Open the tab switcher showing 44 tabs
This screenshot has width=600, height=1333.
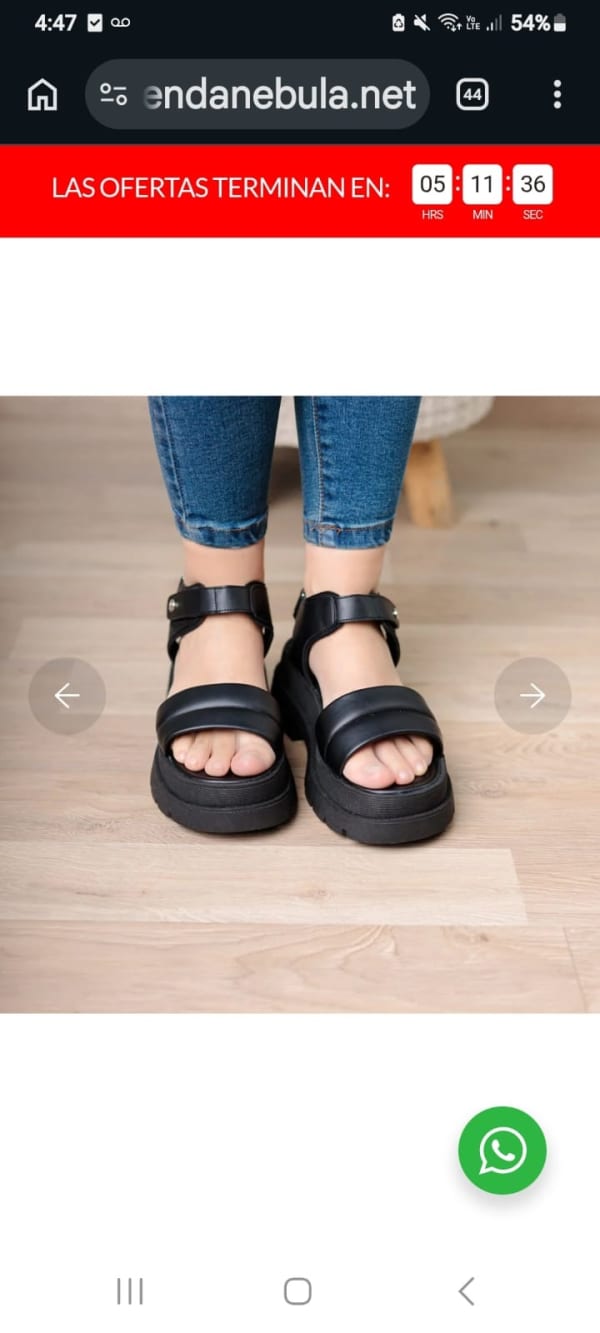pyautogui.click(x=472, y=95)
